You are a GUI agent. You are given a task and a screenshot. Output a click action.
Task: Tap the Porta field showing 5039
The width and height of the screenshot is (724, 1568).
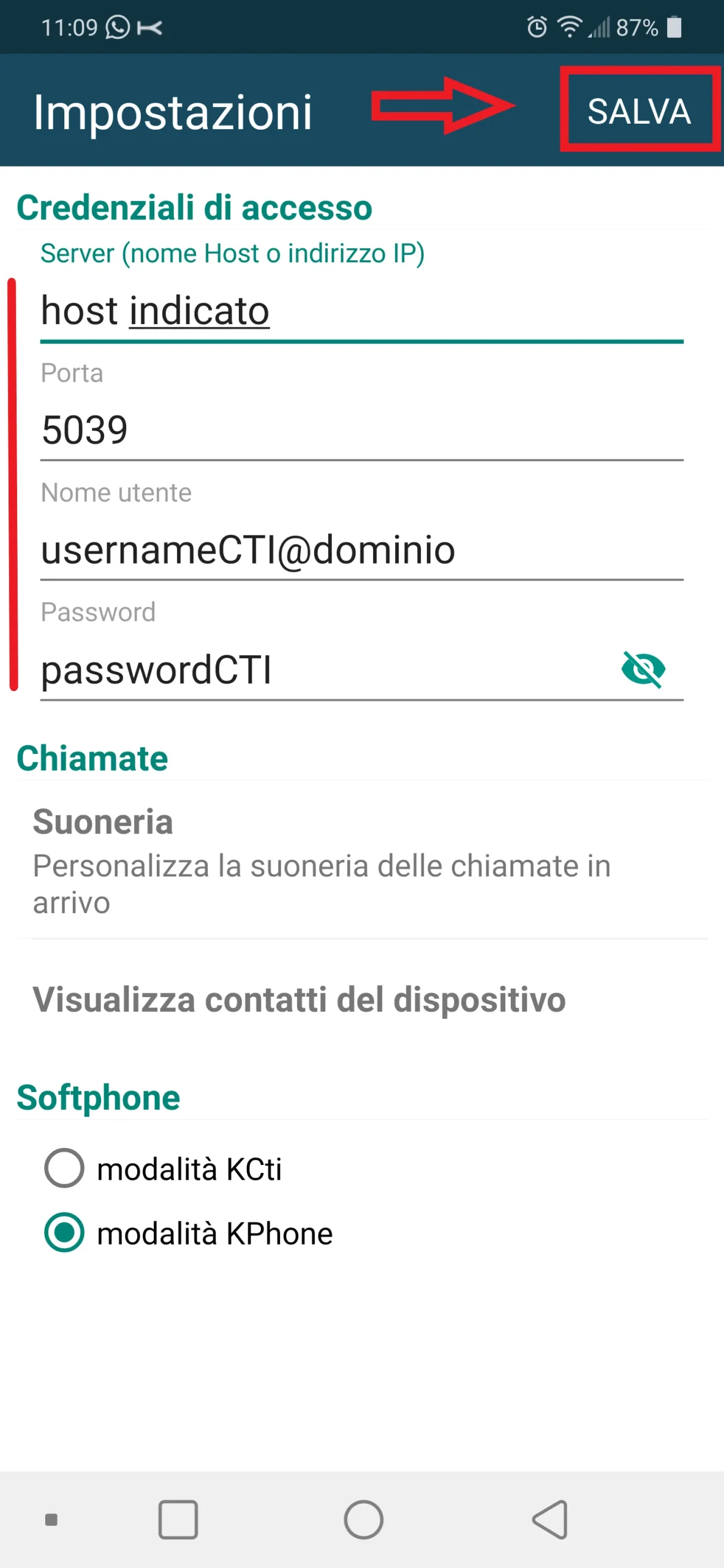(361, 429)
